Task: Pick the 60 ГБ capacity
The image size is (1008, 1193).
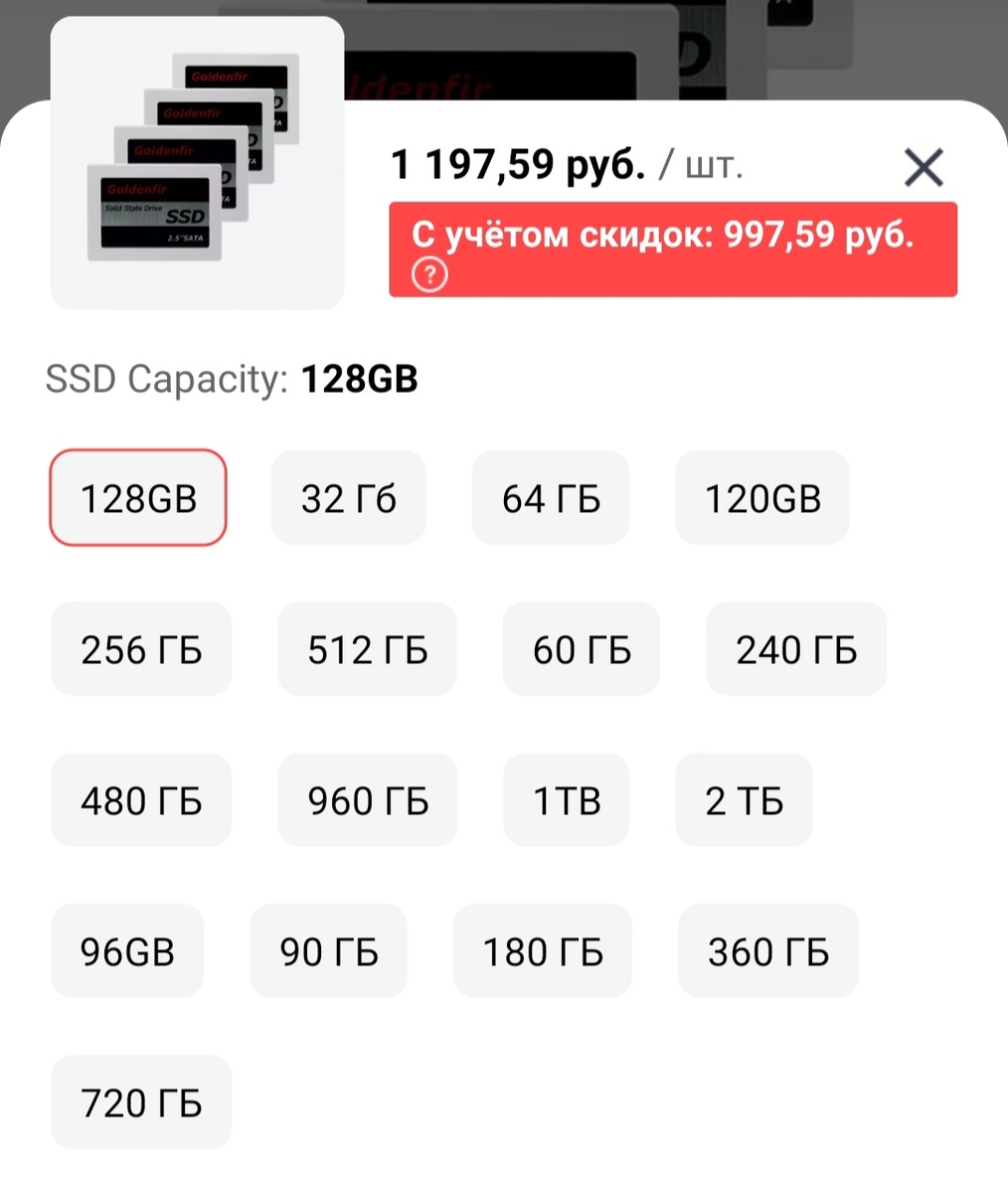Action: (582, 649)
